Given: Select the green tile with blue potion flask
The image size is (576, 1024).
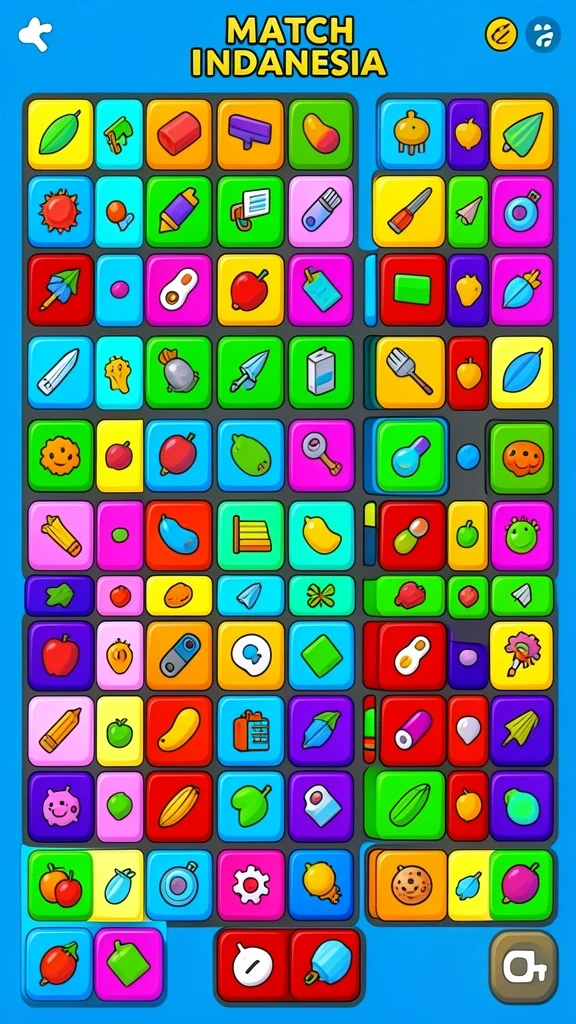Looking at the screenshot, I should click(411, 456).
